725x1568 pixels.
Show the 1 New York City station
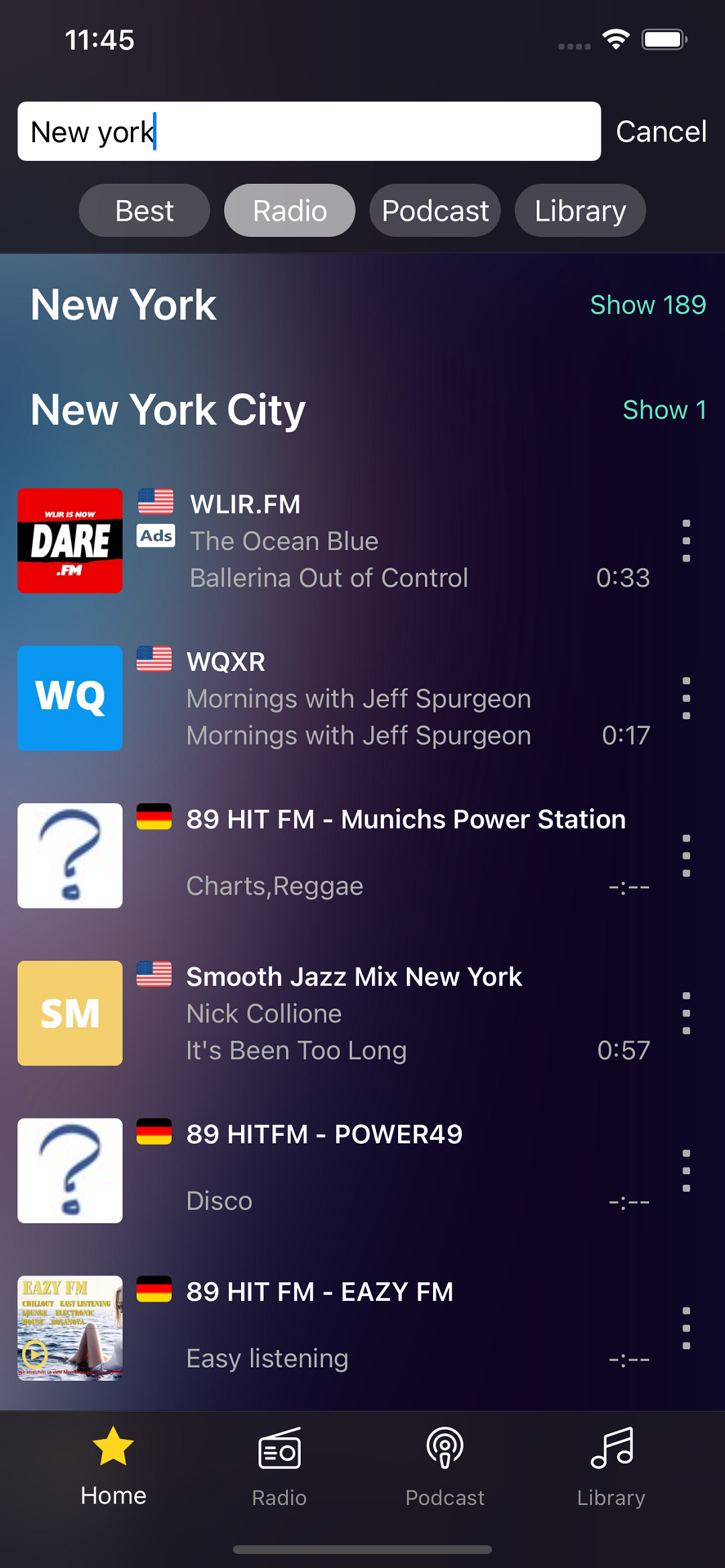tap(664, 410)
